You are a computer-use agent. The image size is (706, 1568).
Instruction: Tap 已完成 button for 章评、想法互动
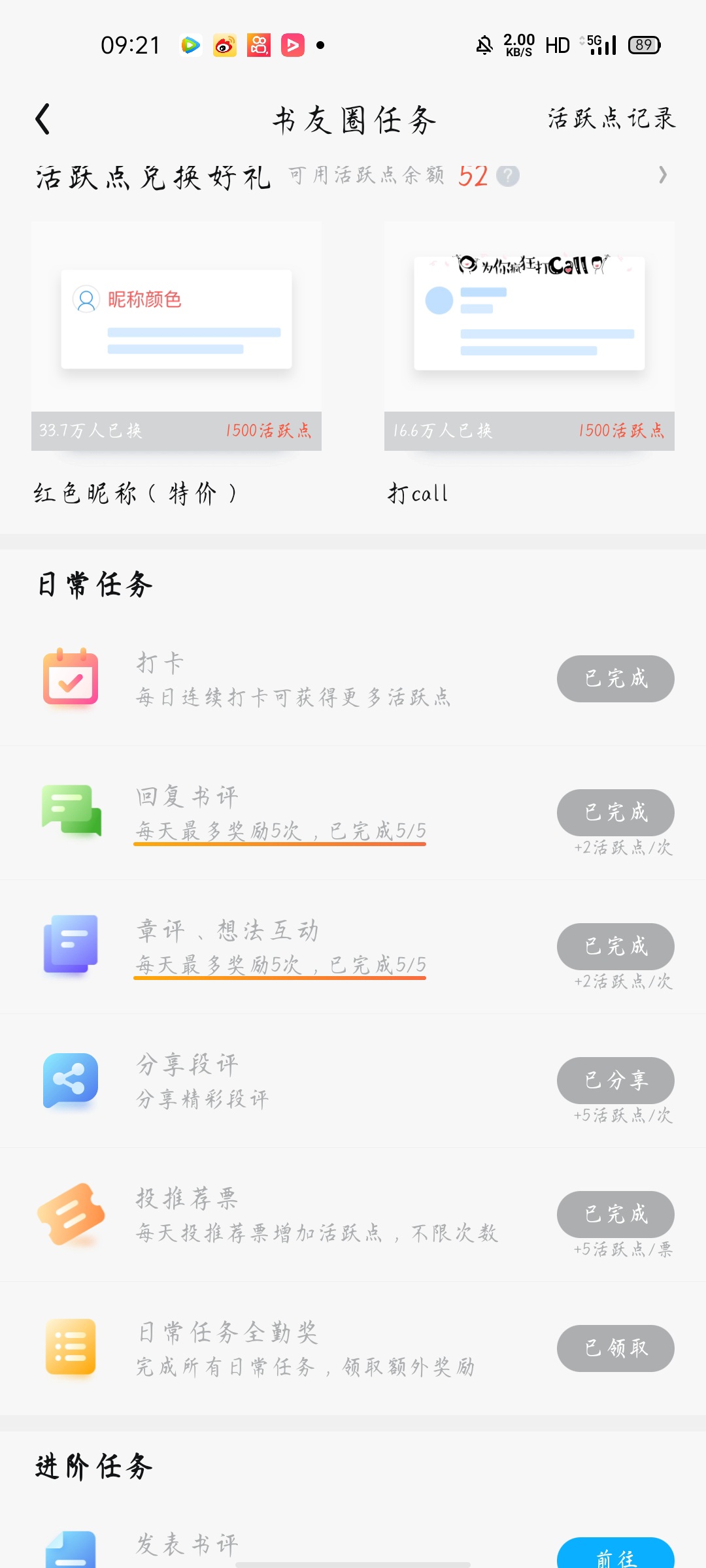coord(615,946)
